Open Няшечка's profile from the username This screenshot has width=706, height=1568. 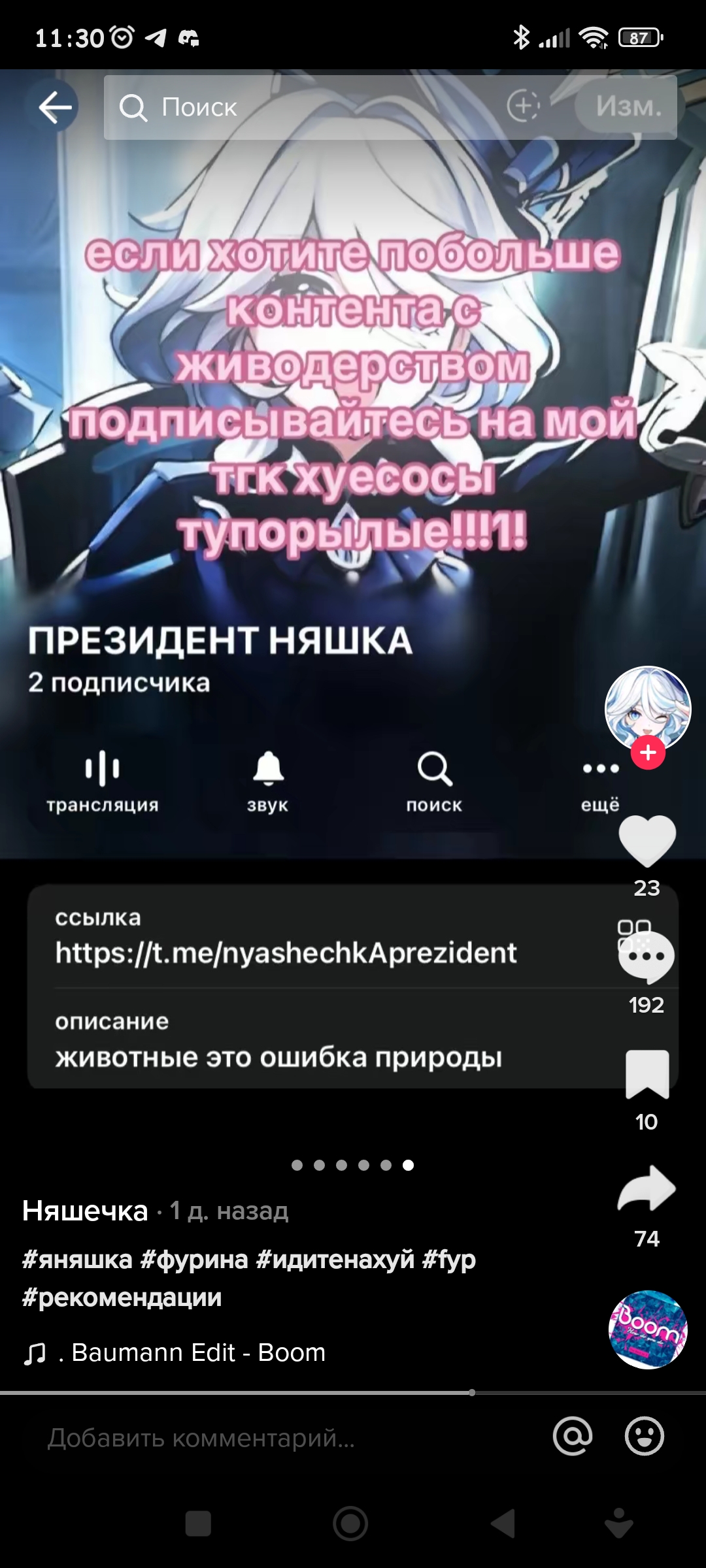point(85,1211)
